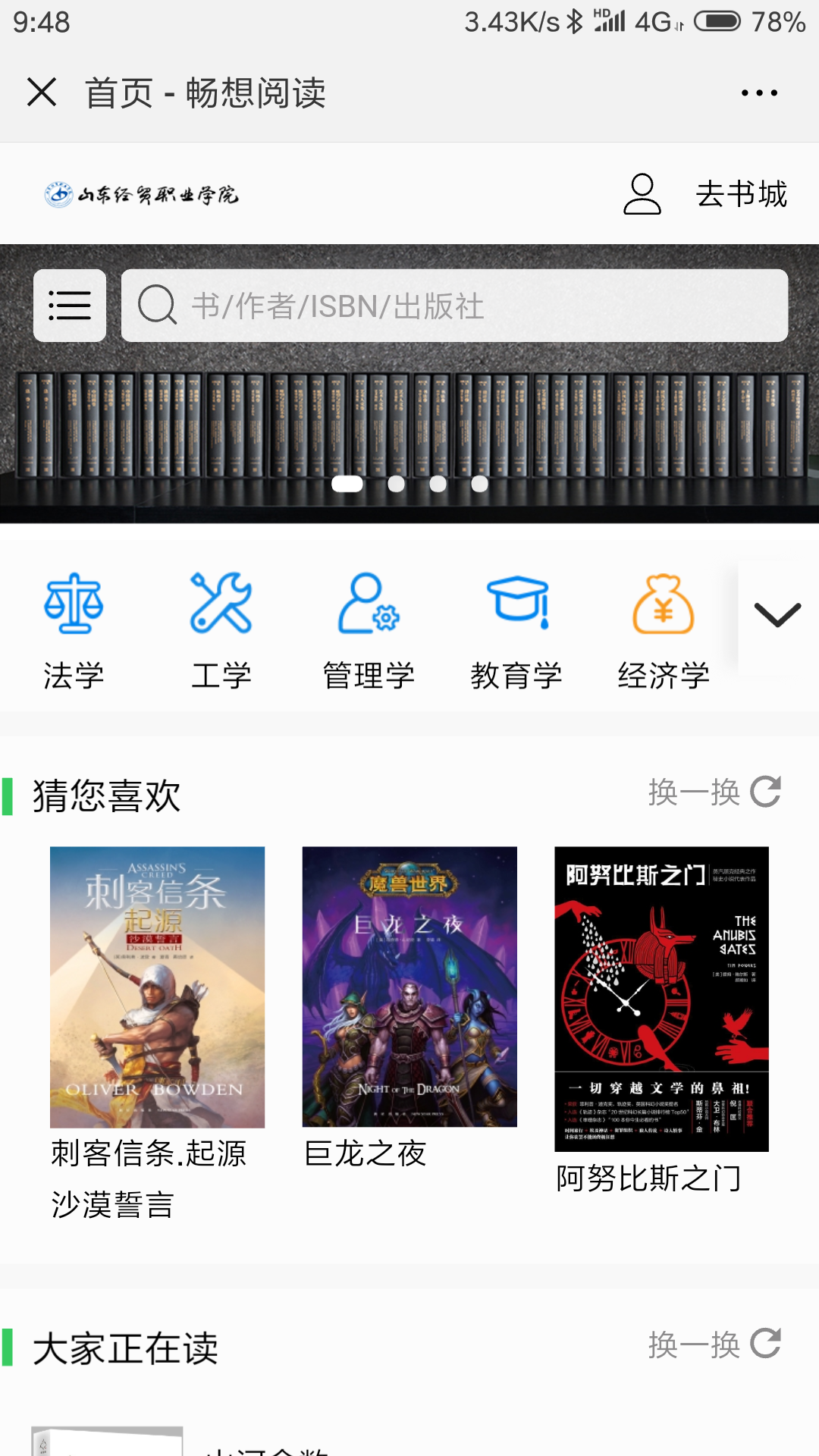This screenshot has height=1456, width=819.
Task: Select the 工学 category
Action: pyautogui.click(x=221, y=631)
